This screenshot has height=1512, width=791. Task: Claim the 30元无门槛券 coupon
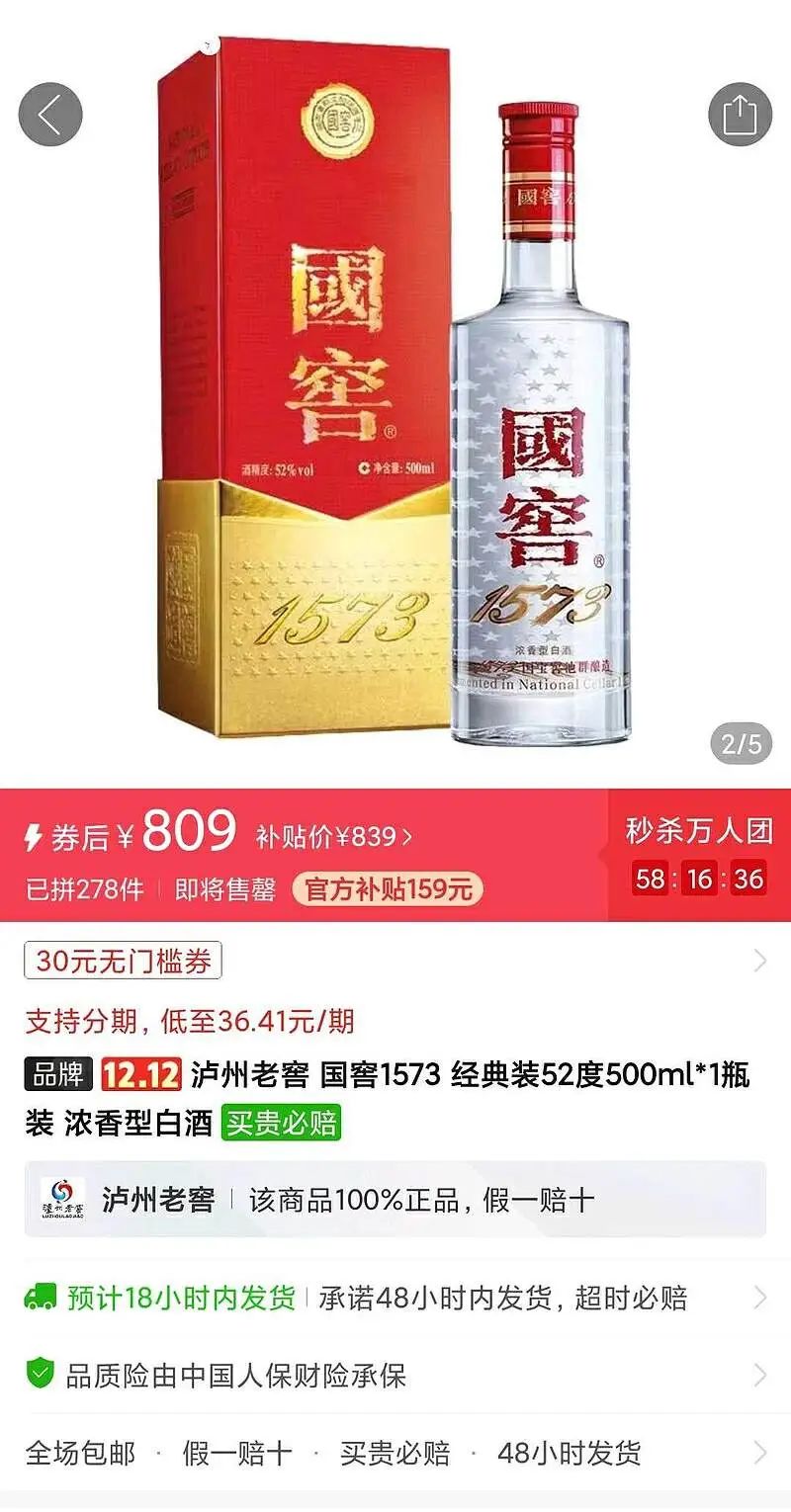click(124, 961)
